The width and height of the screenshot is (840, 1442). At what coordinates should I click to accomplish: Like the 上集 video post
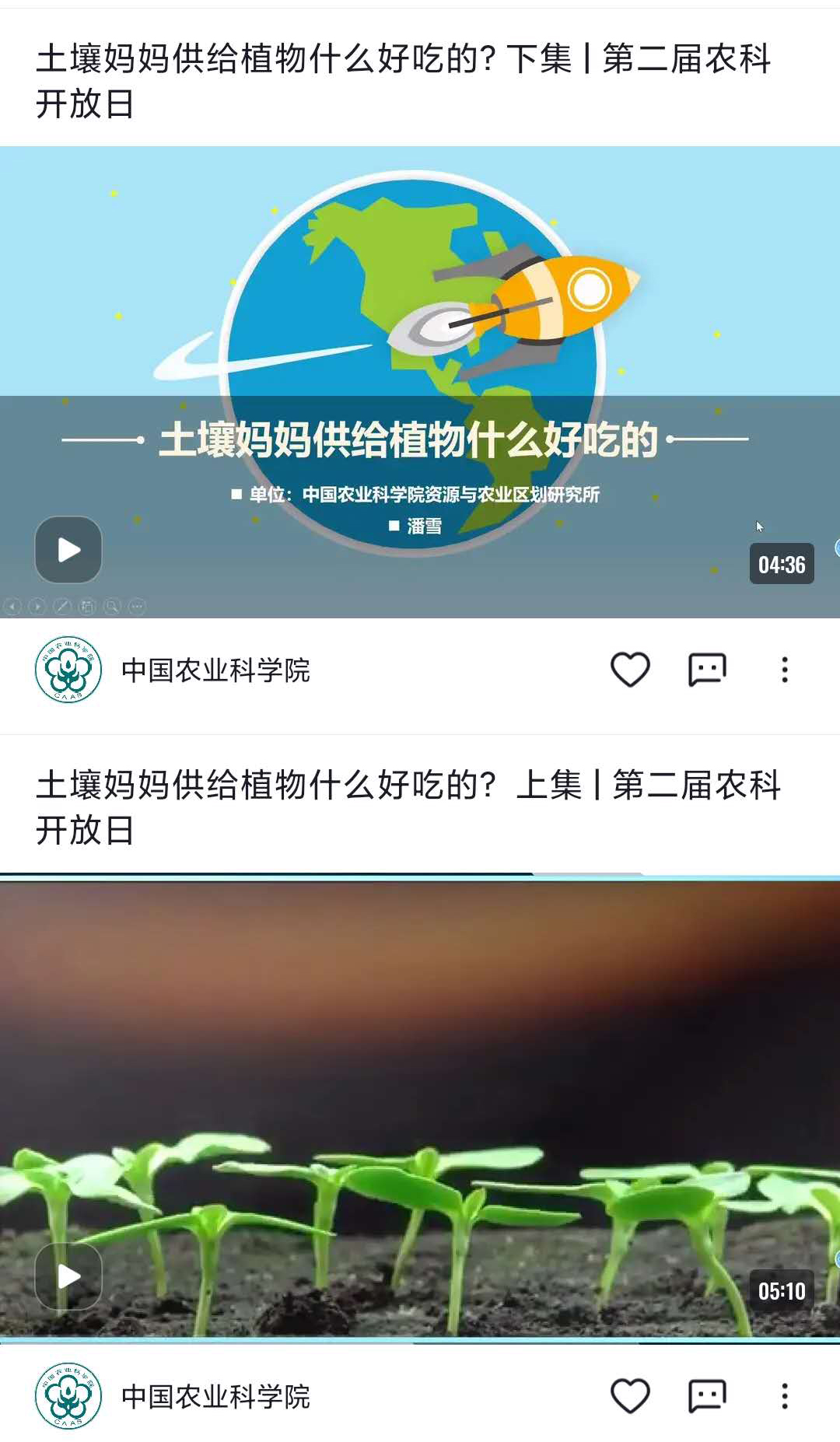point(630,1396)
